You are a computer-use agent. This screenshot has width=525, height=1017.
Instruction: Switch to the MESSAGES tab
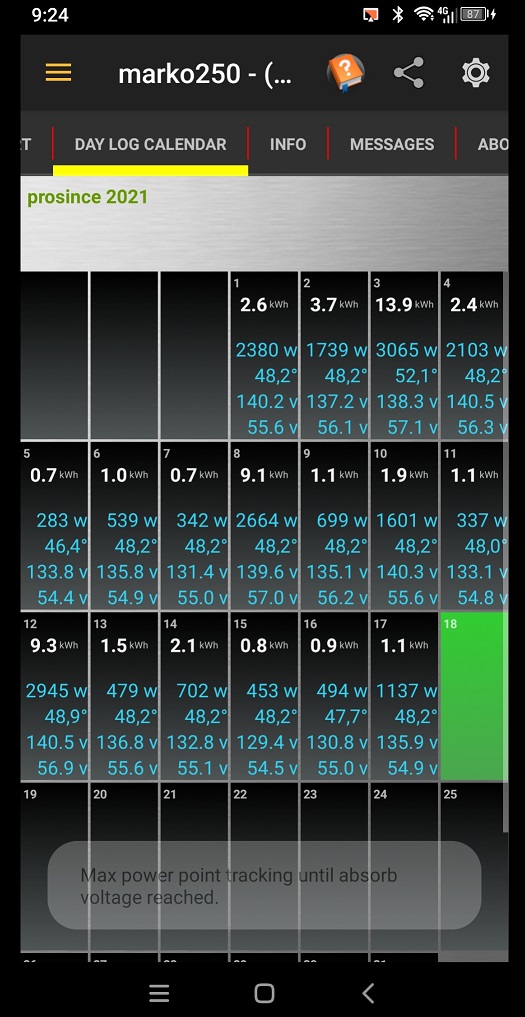(392, 144)
